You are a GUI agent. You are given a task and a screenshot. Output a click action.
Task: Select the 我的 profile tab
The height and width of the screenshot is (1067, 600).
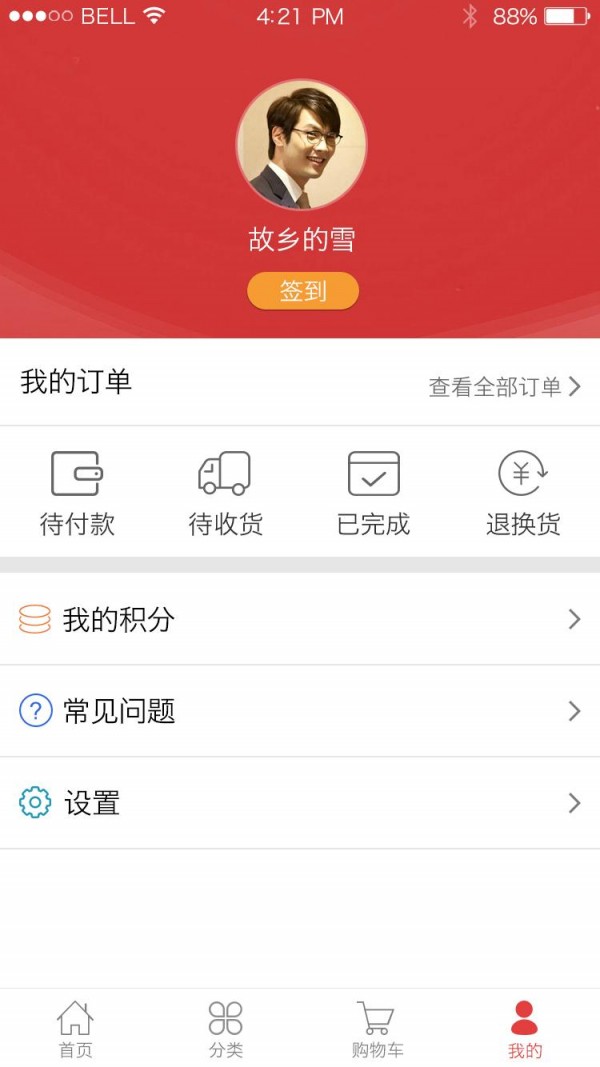[524, 1029]
